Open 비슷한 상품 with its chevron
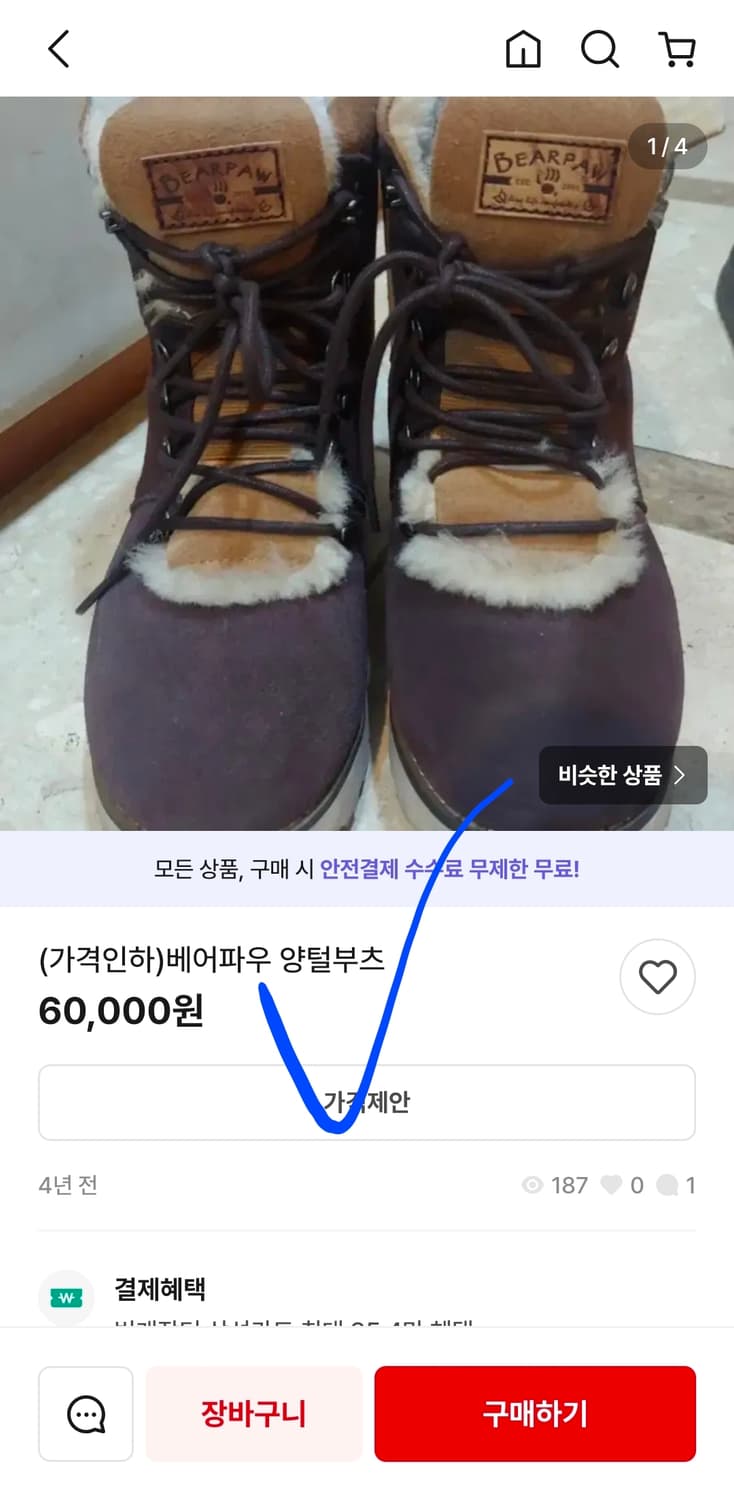Viewport: 734px width, 1500px height. point(622,775)
